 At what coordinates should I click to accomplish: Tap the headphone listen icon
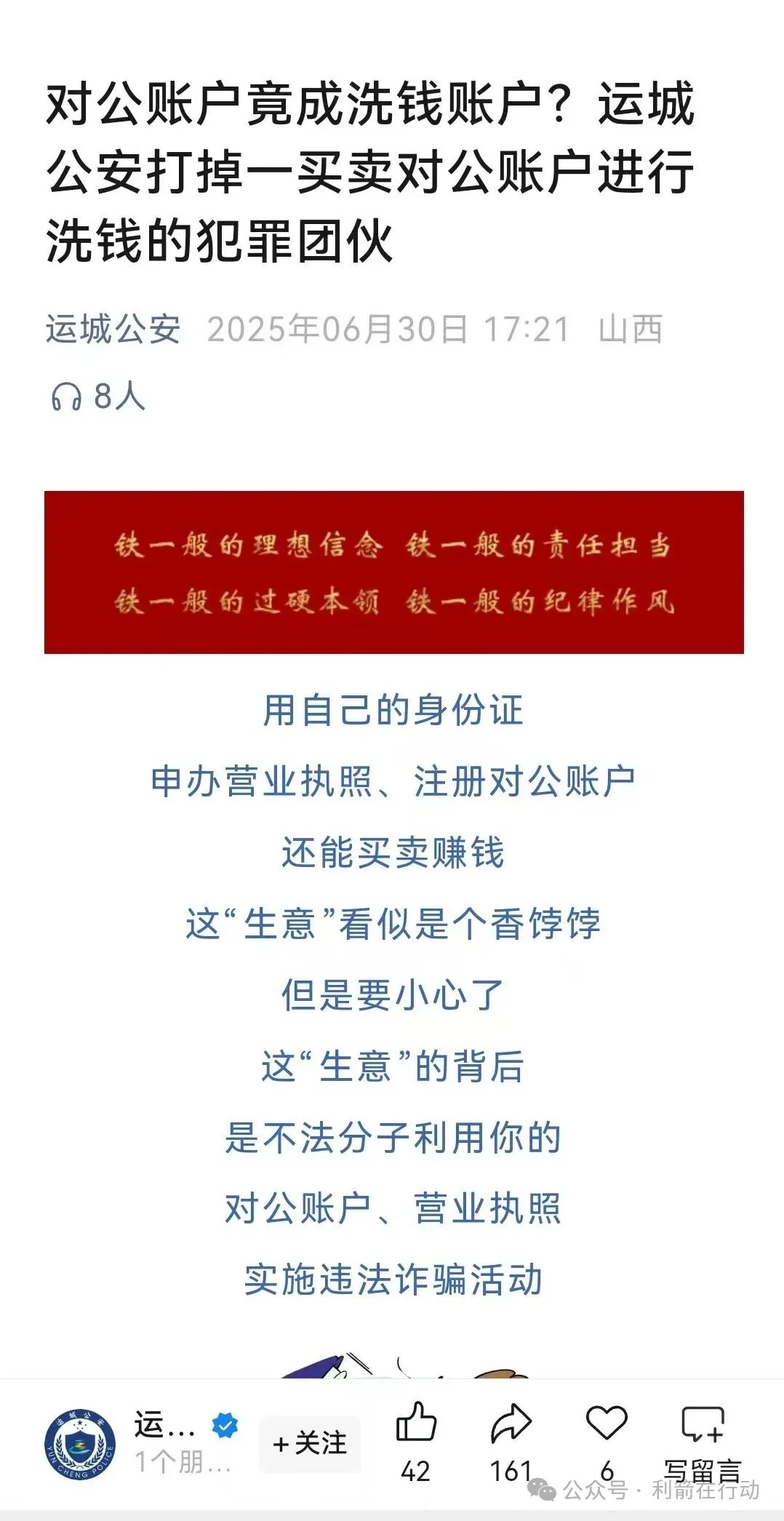(x=66, y=398)
